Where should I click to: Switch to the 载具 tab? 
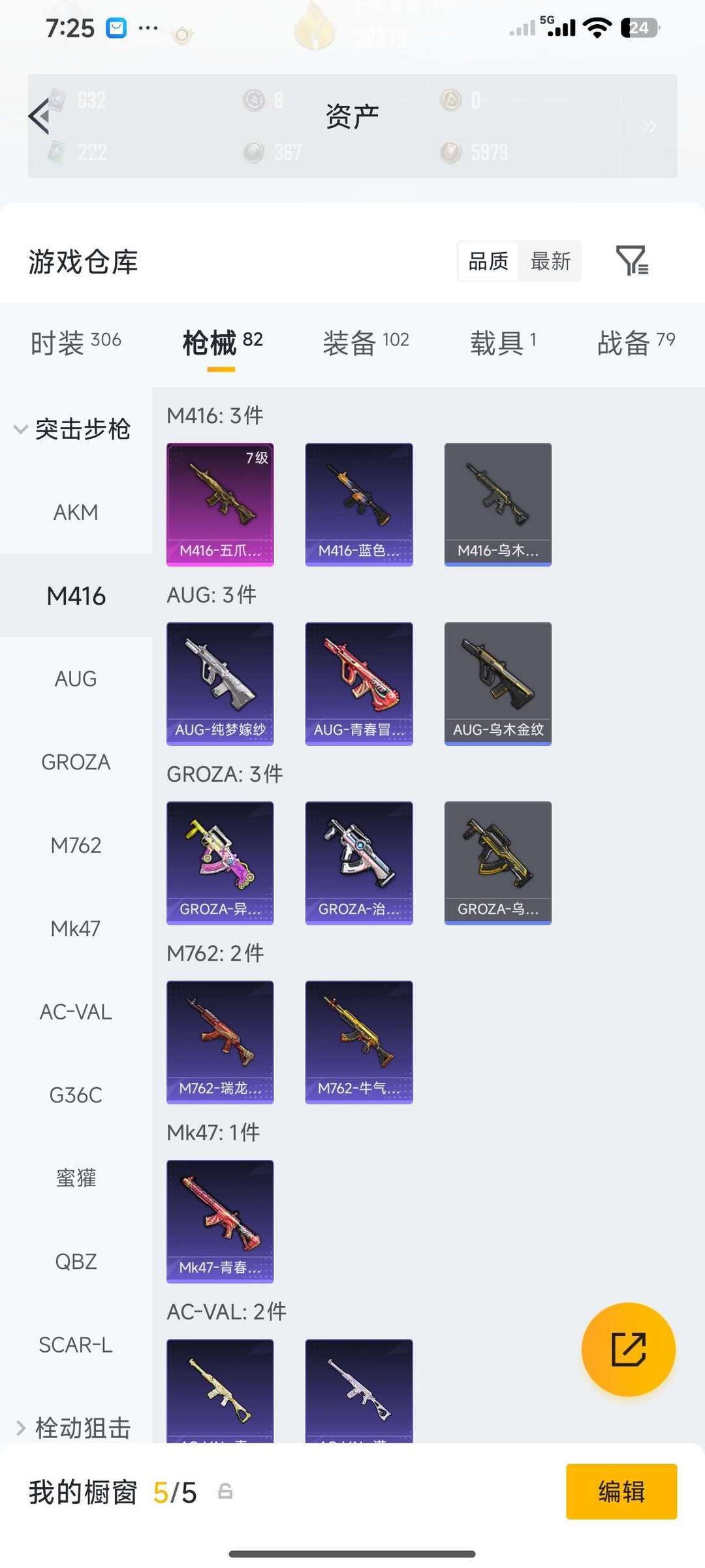[503, 342]
